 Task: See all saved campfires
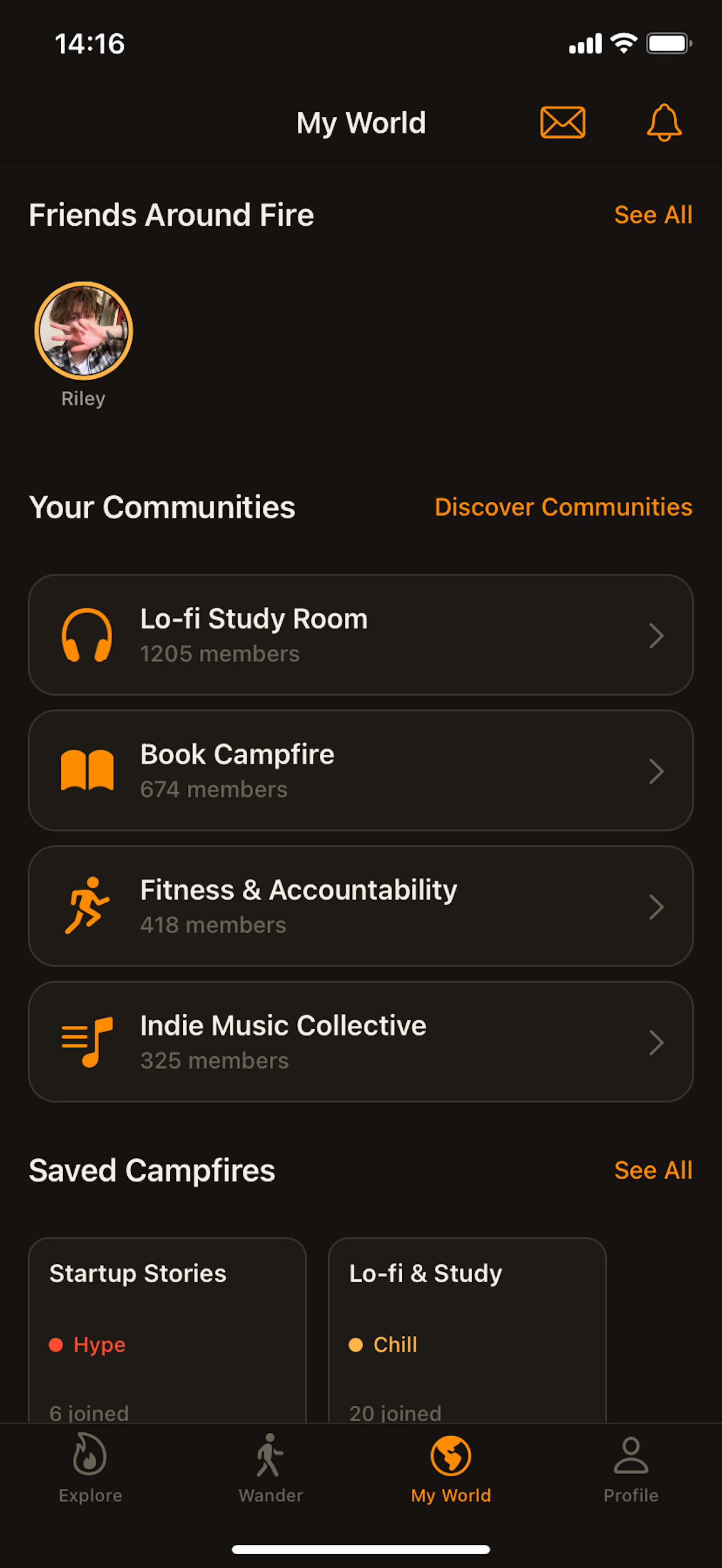653,1170
